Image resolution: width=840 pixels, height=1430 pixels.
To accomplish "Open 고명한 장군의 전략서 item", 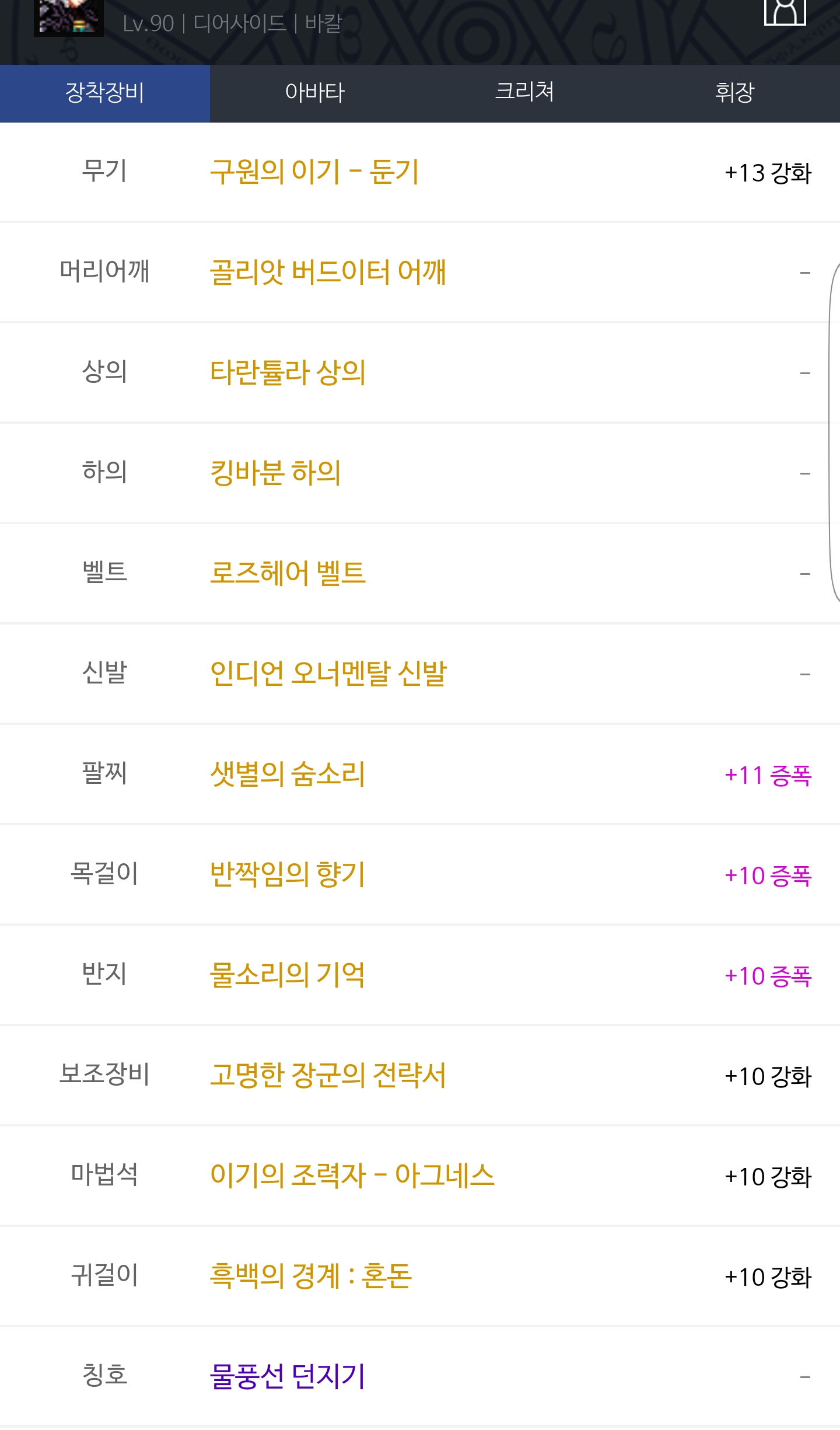I will click(328, 1076).
